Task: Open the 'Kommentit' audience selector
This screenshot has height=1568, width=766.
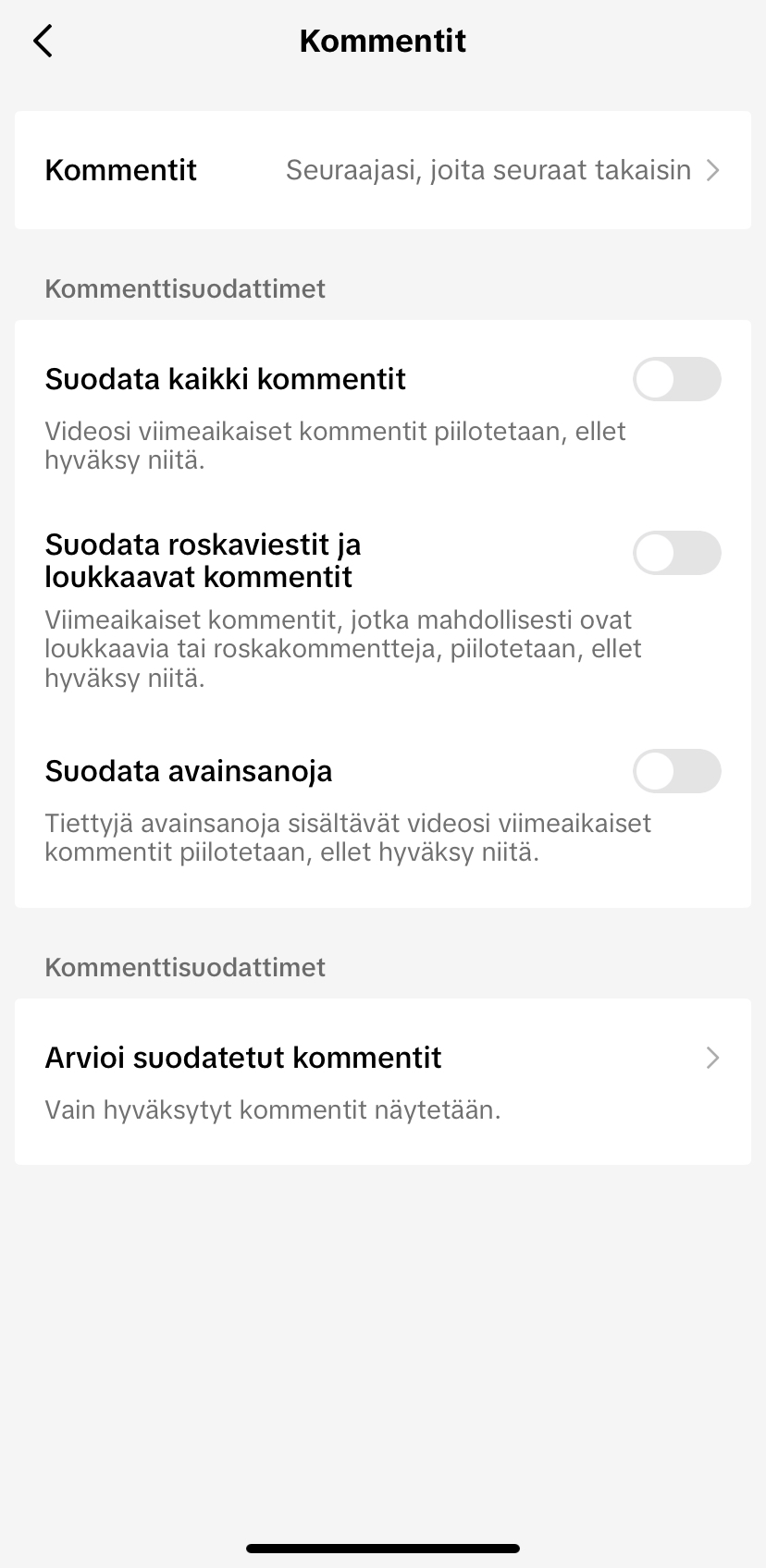Action: coord(382,170)
